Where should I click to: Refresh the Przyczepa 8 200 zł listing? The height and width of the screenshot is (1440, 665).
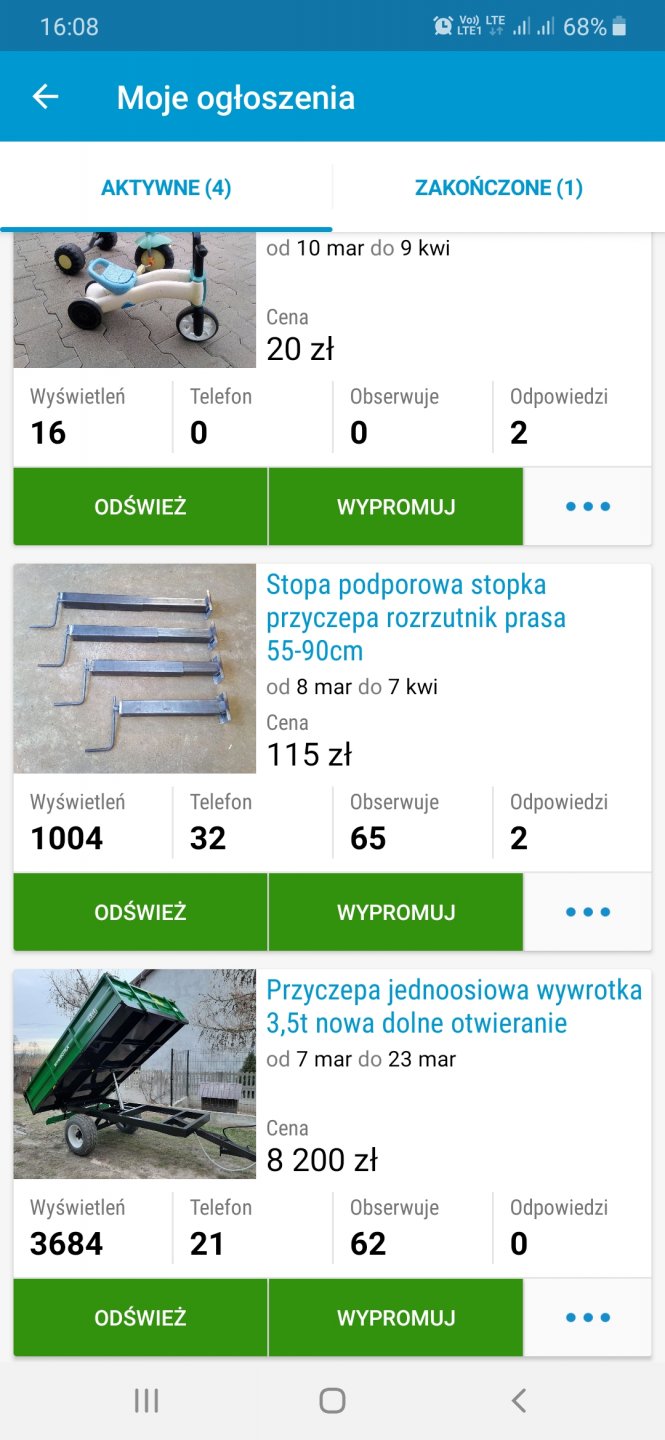(140, 1318)
